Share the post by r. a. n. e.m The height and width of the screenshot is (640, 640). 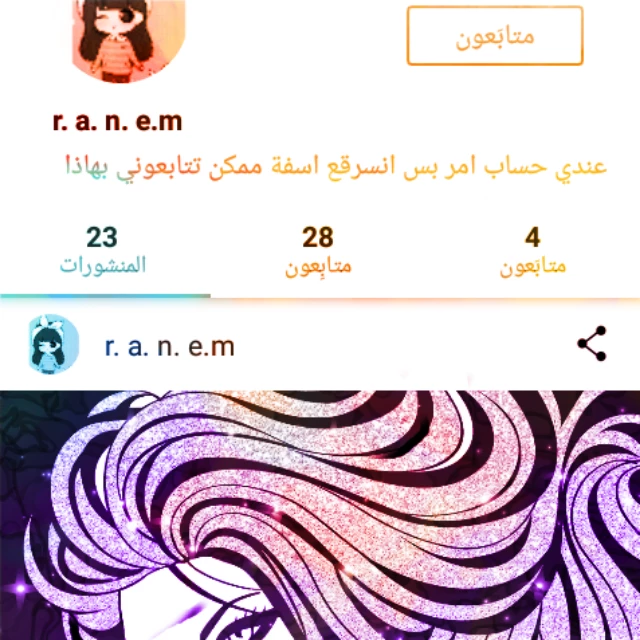(591, 344)
